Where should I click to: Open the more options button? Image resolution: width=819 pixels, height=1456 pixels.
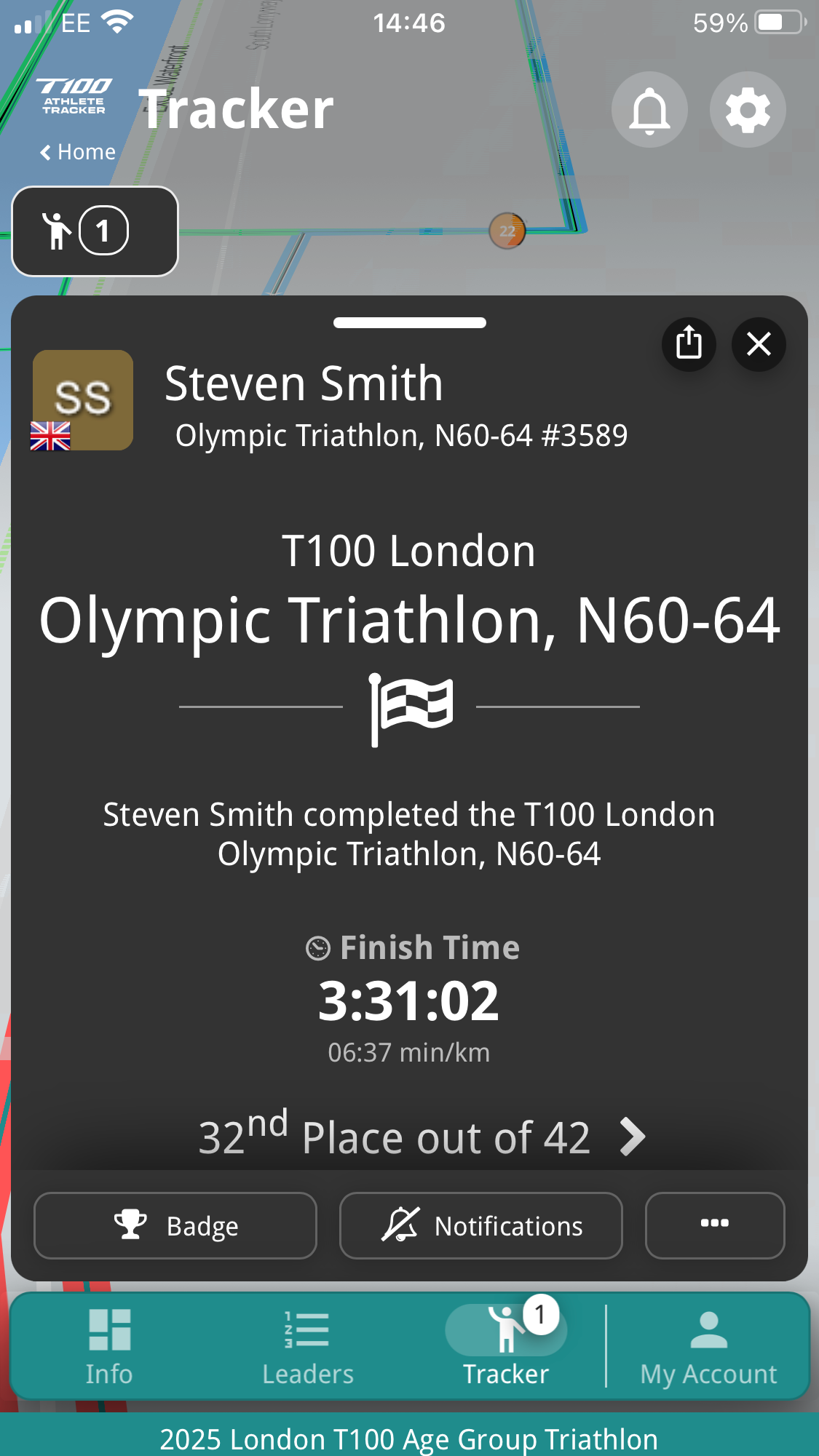pos(715,1225)
